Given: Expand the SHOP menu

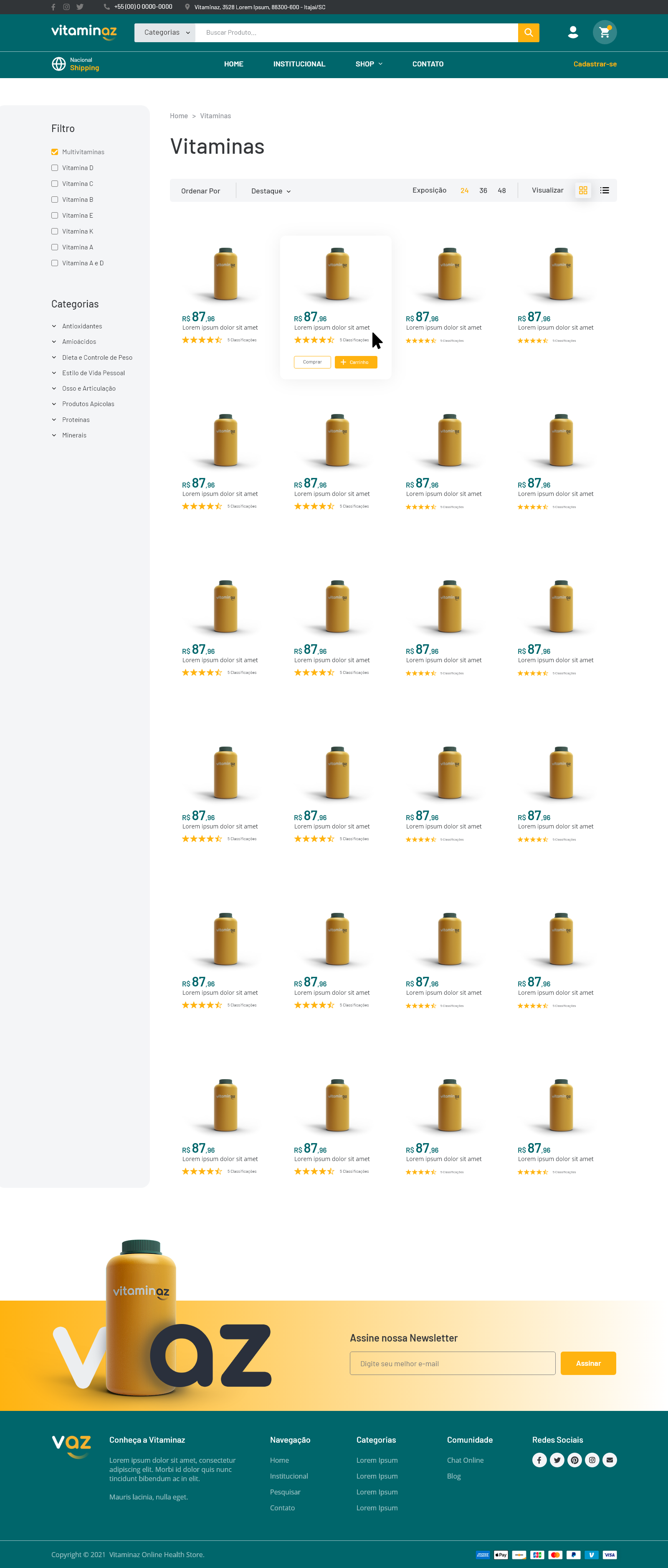Looking at the screenshot, I should pyautogui.click(x=369, y=64).
